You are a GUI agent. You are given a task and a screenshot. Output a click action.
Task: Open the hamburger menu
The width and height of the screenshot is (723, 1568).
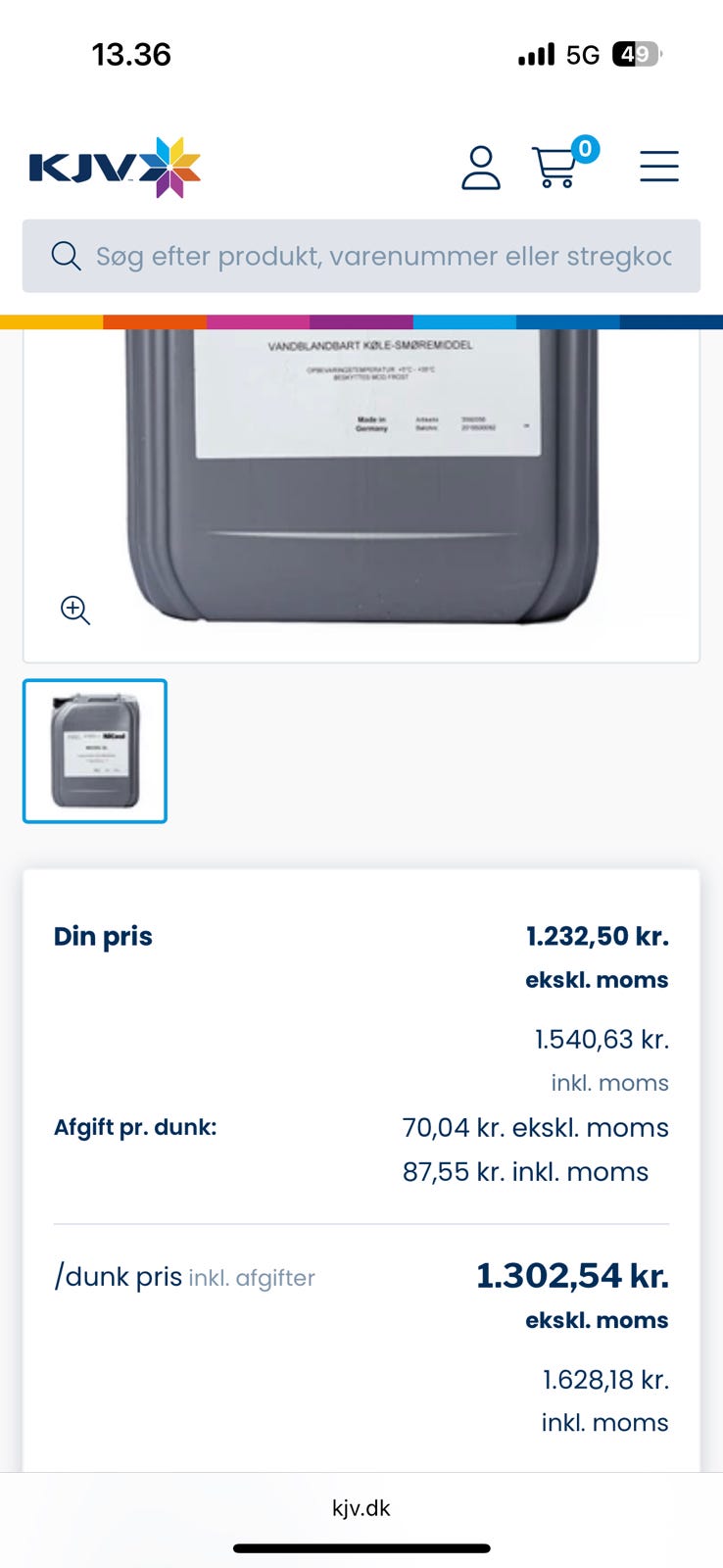tap(659, 167)
